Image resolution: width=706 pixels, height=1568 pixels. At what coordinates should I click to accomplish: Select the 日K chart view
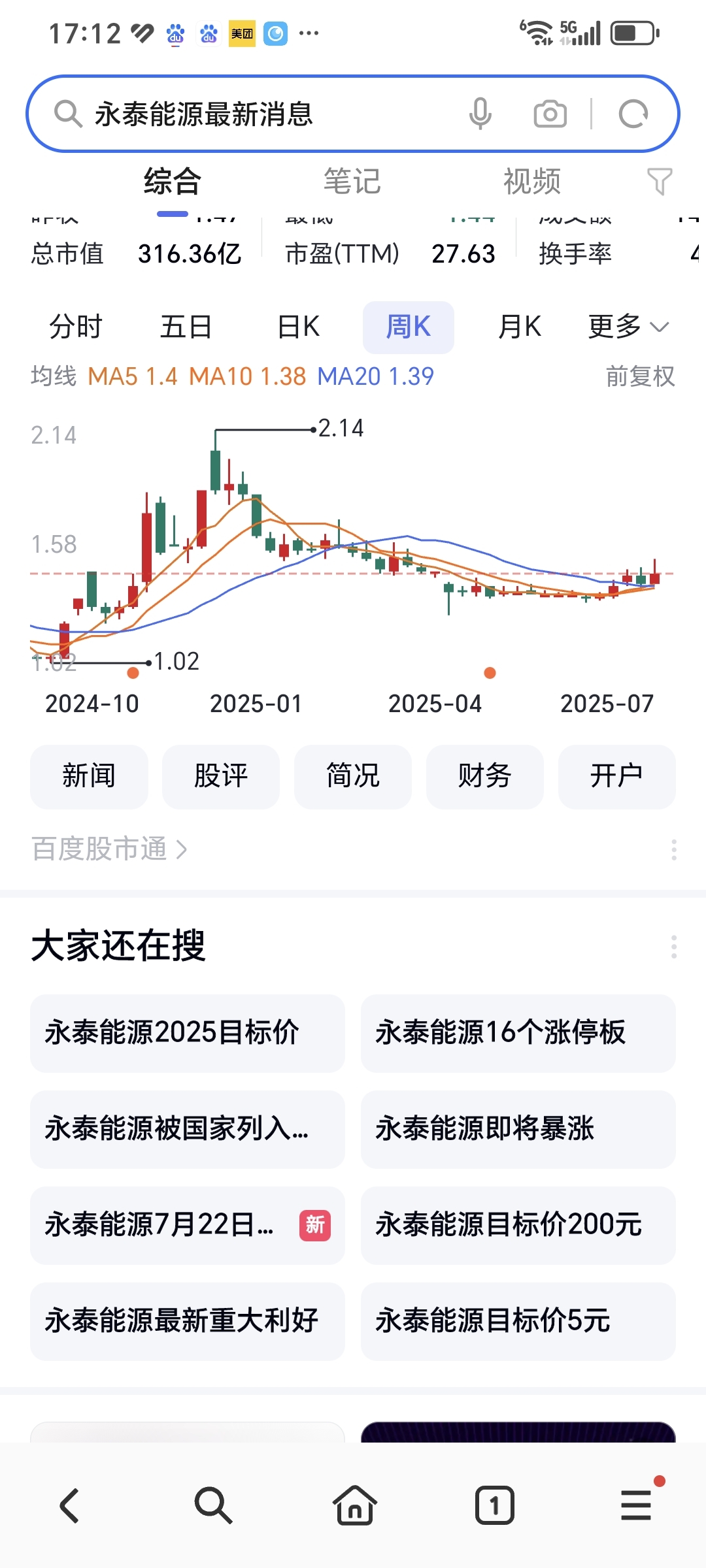[x=298, y=327]
